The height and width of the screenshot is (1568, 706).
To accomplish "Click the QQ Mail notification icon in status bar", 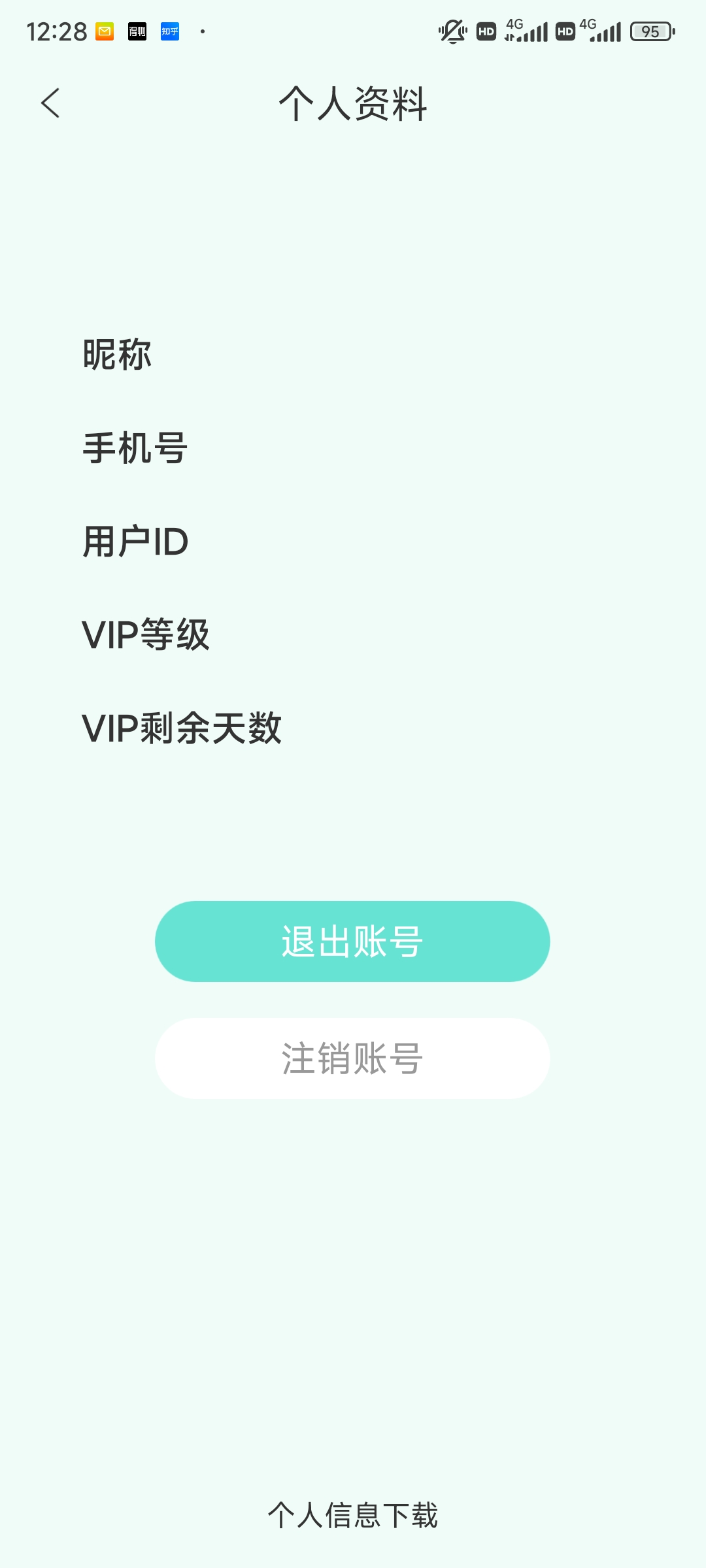I will click(105, 31).
